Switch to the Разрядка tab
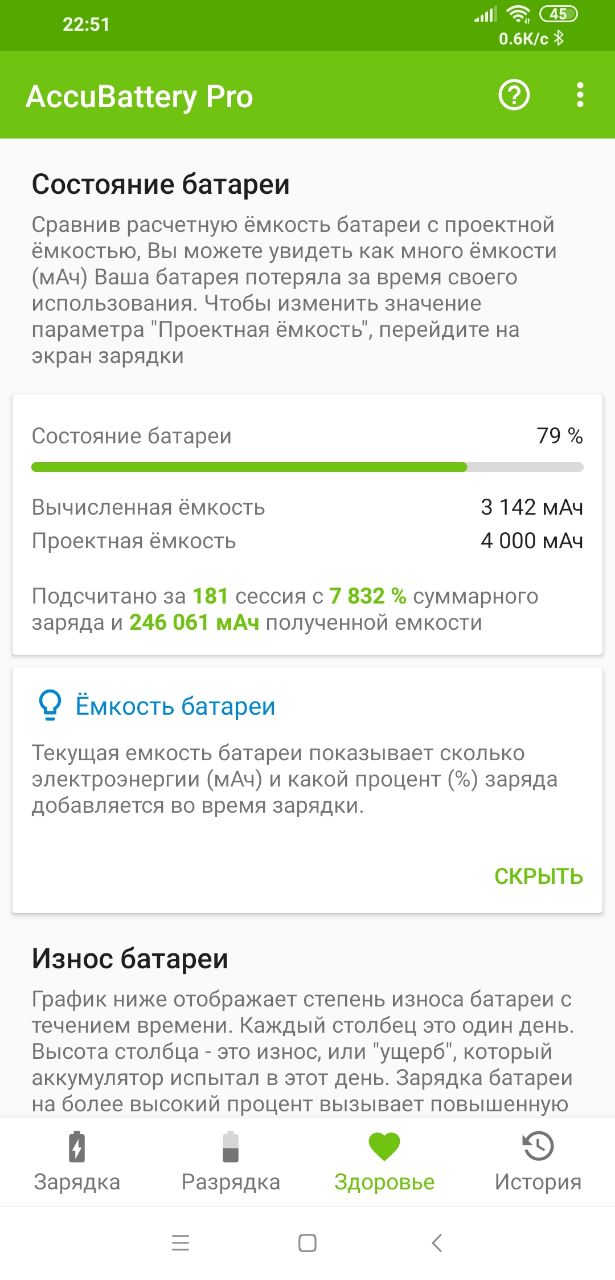This screenshot has width=615, height=1280. 231,1161
